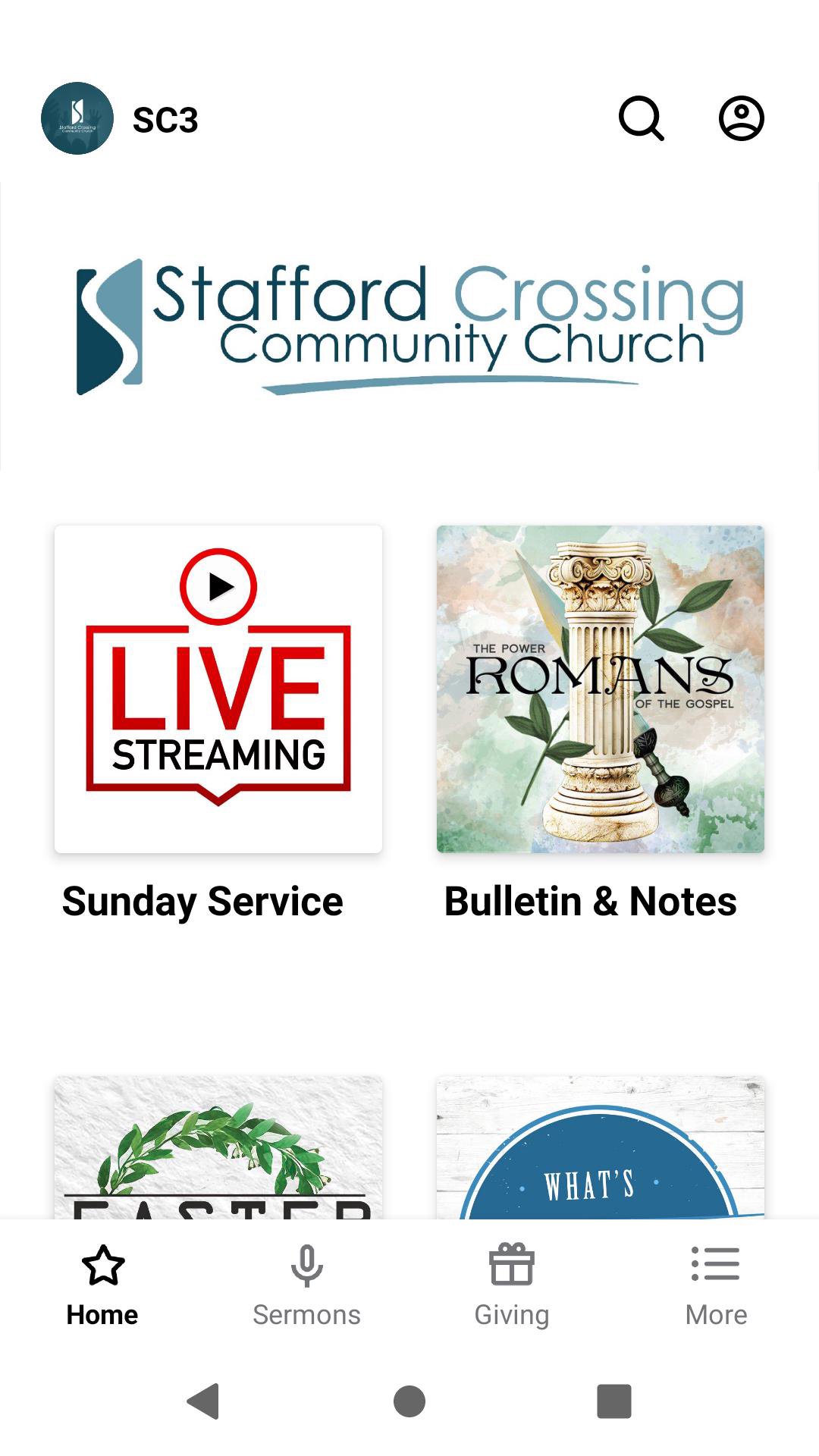Image resolution: width=819 pixels, height=1456 pixels.
Task: Open the Bulletin & Notes tile
Action: click(x=601, y=689)
